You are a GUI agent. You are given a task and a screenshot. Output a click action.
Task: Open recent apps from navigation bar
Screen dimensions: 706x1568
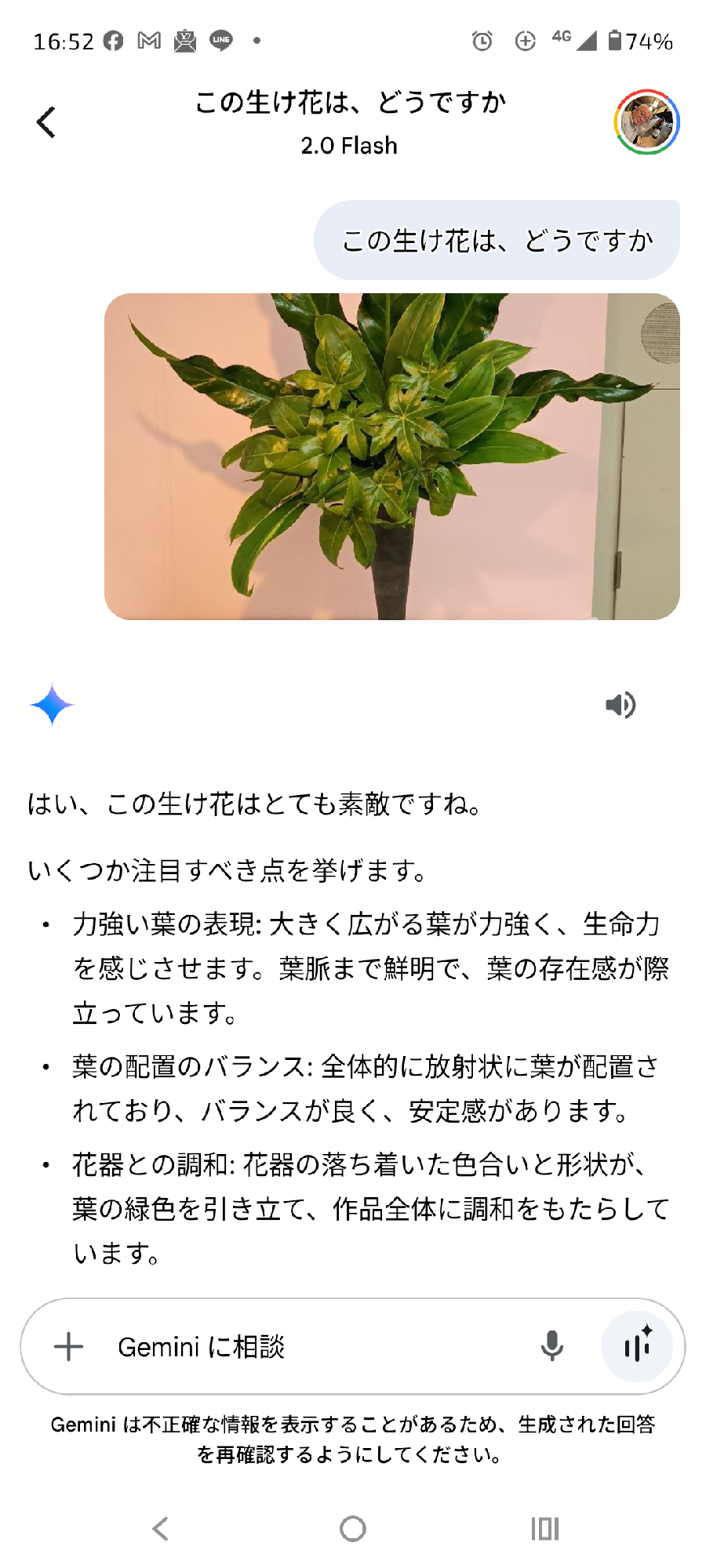pyautogui.click(x=544, y=1528)
